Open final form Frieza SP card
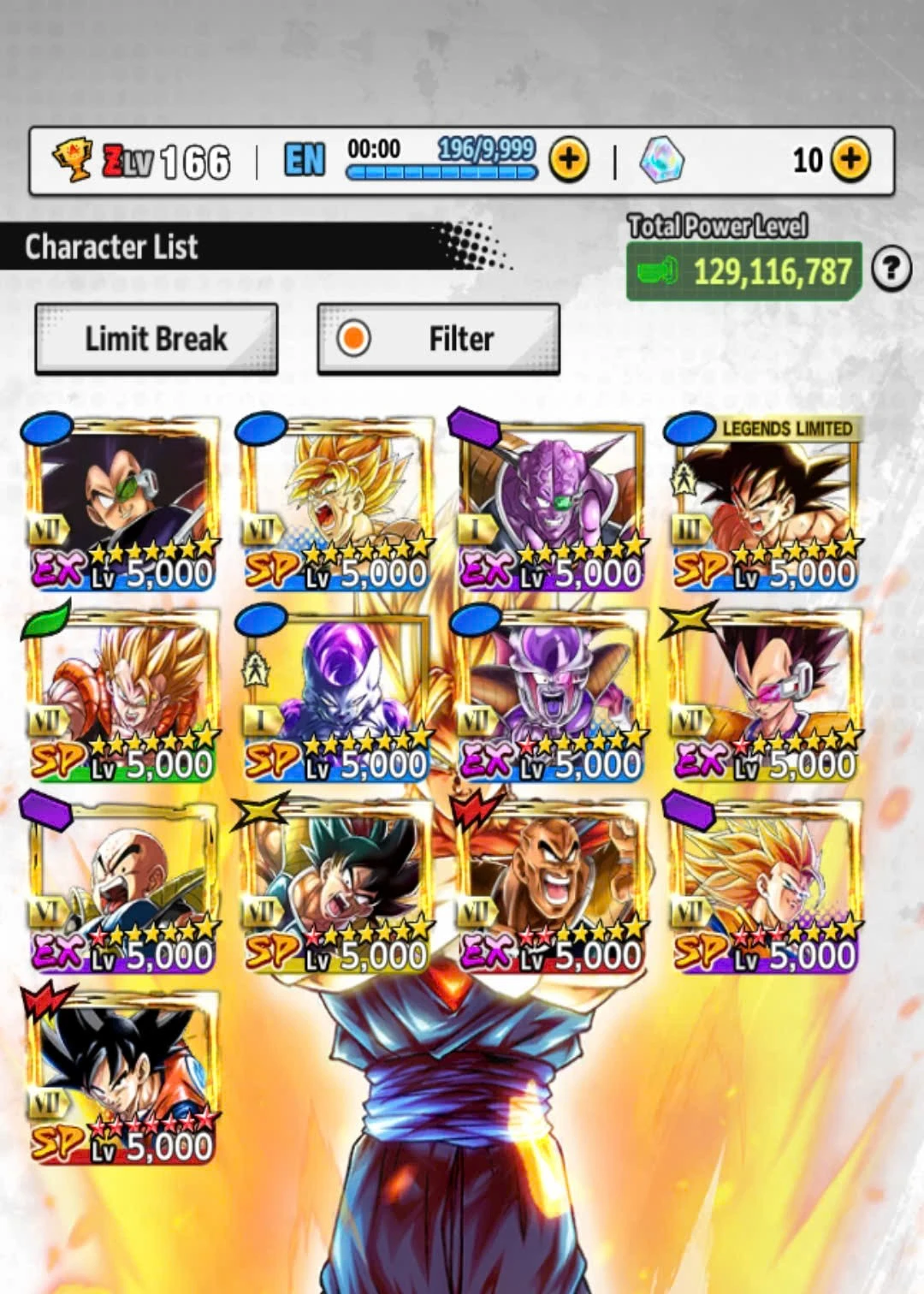This screenshot has width=924, height=1294. click(336, 696)
